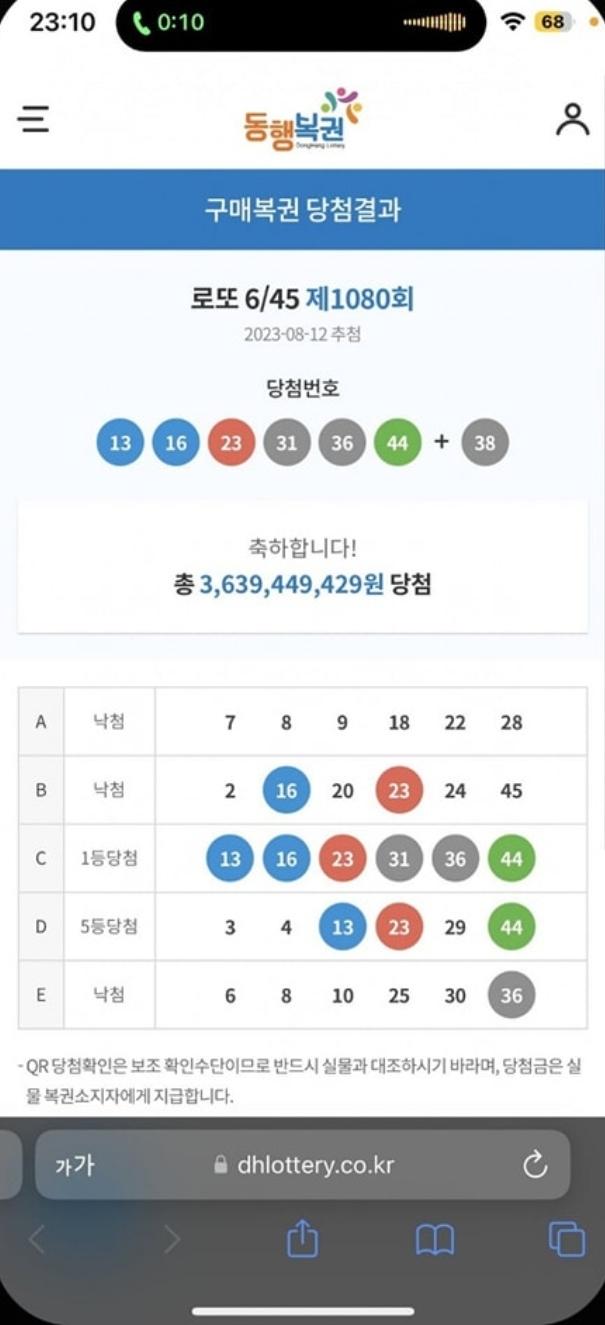
Task: Open the Safari share sheet
Action: tap(302, 1240)
